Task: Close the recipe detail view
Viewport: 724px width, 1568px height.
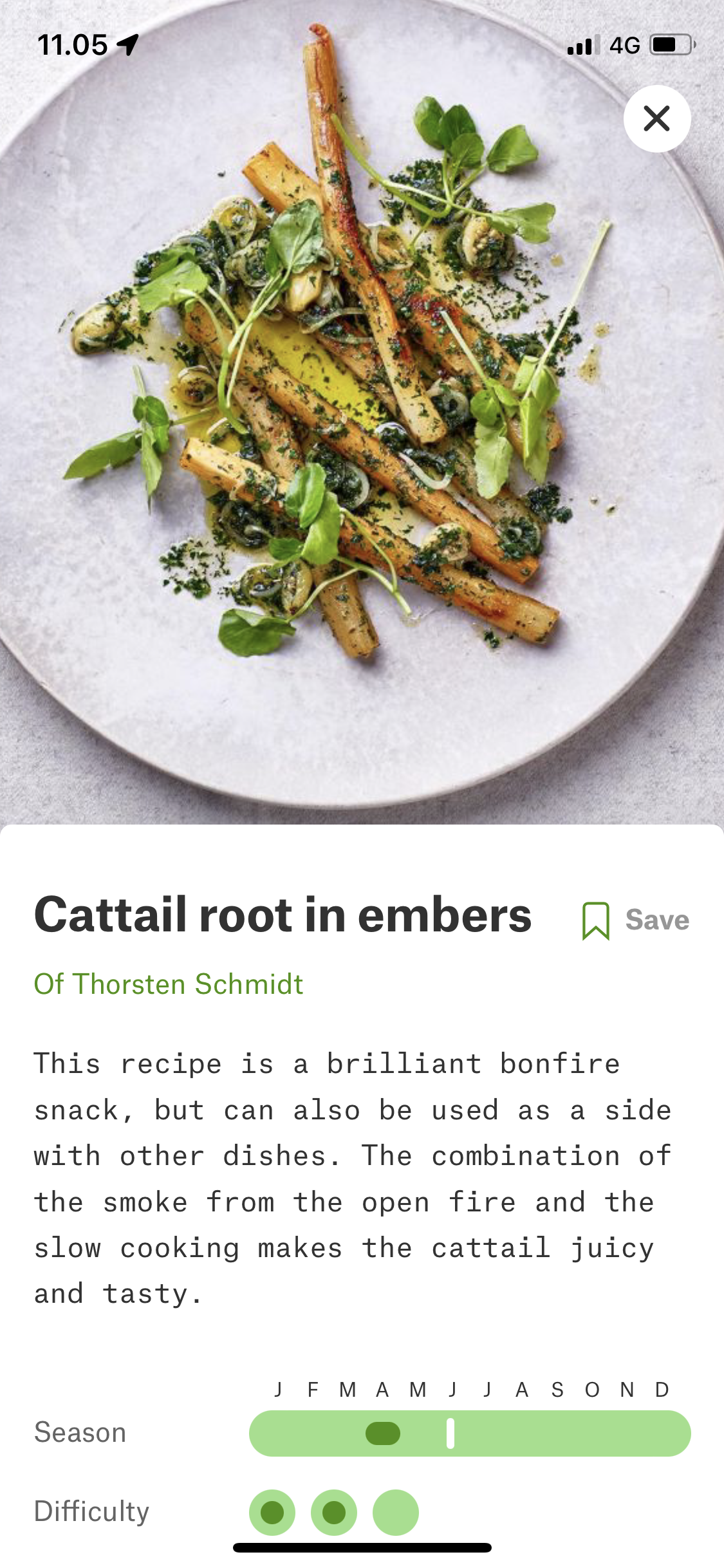Action: pos(656,118)
